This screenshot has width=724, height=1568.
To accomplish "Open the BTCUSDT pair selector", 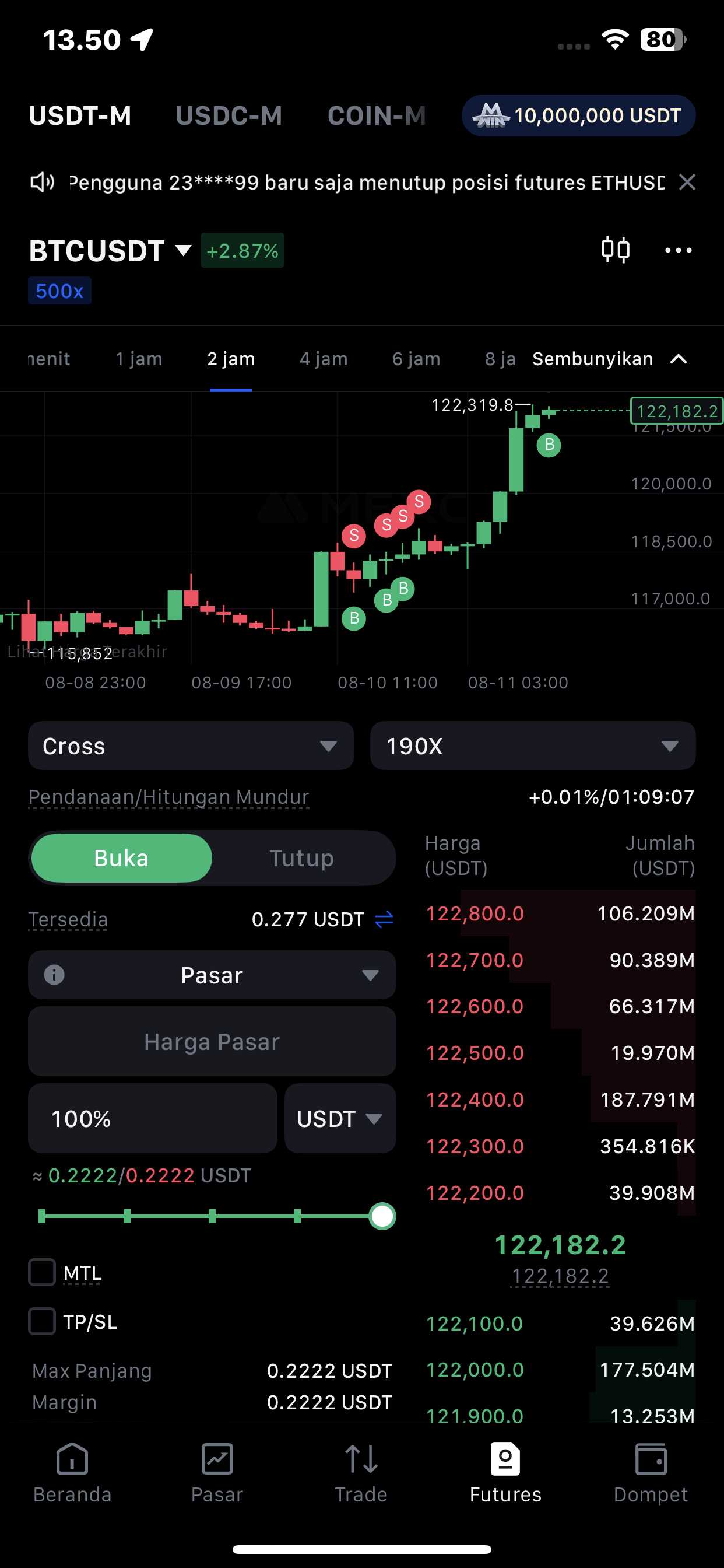I will click(110, 251).
